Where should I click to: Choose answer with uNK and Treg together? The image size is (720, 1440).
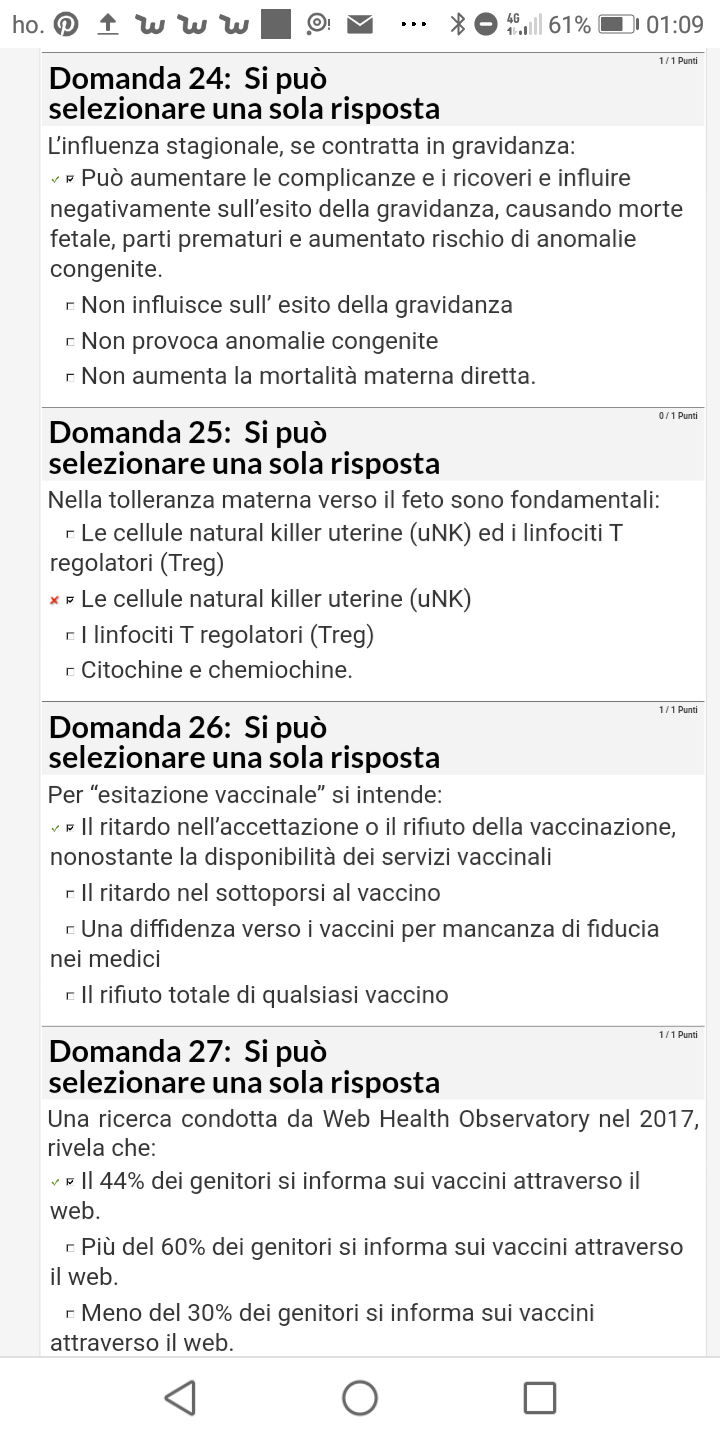pyautogui.click(x=70, y=534)
